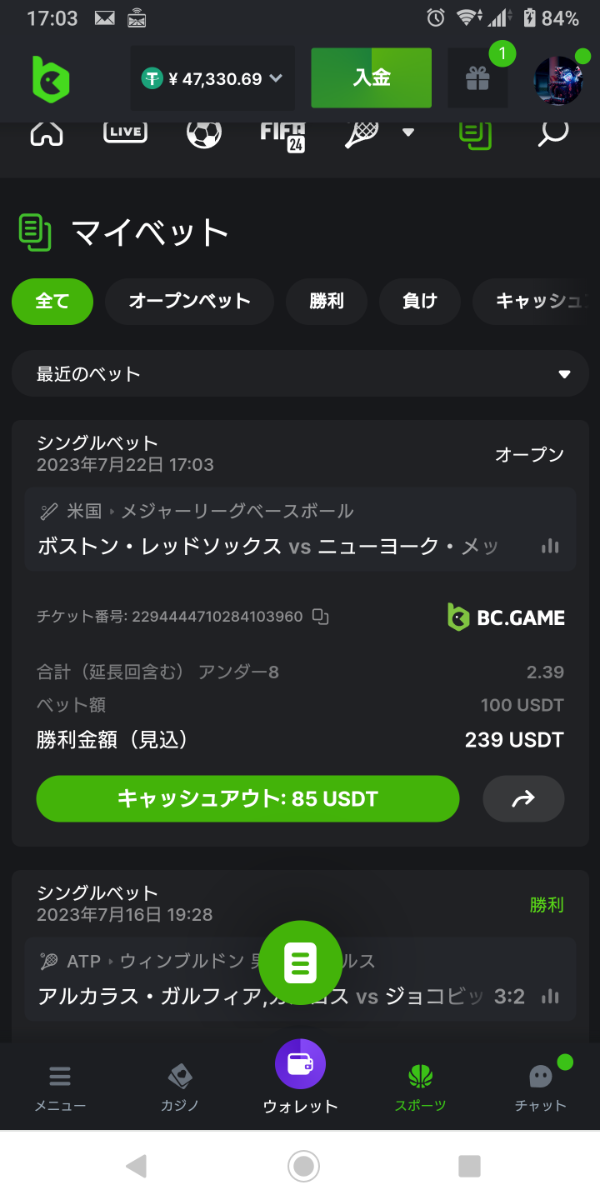
Task: Copy the ticket number
Action: (x=320, y=617)
